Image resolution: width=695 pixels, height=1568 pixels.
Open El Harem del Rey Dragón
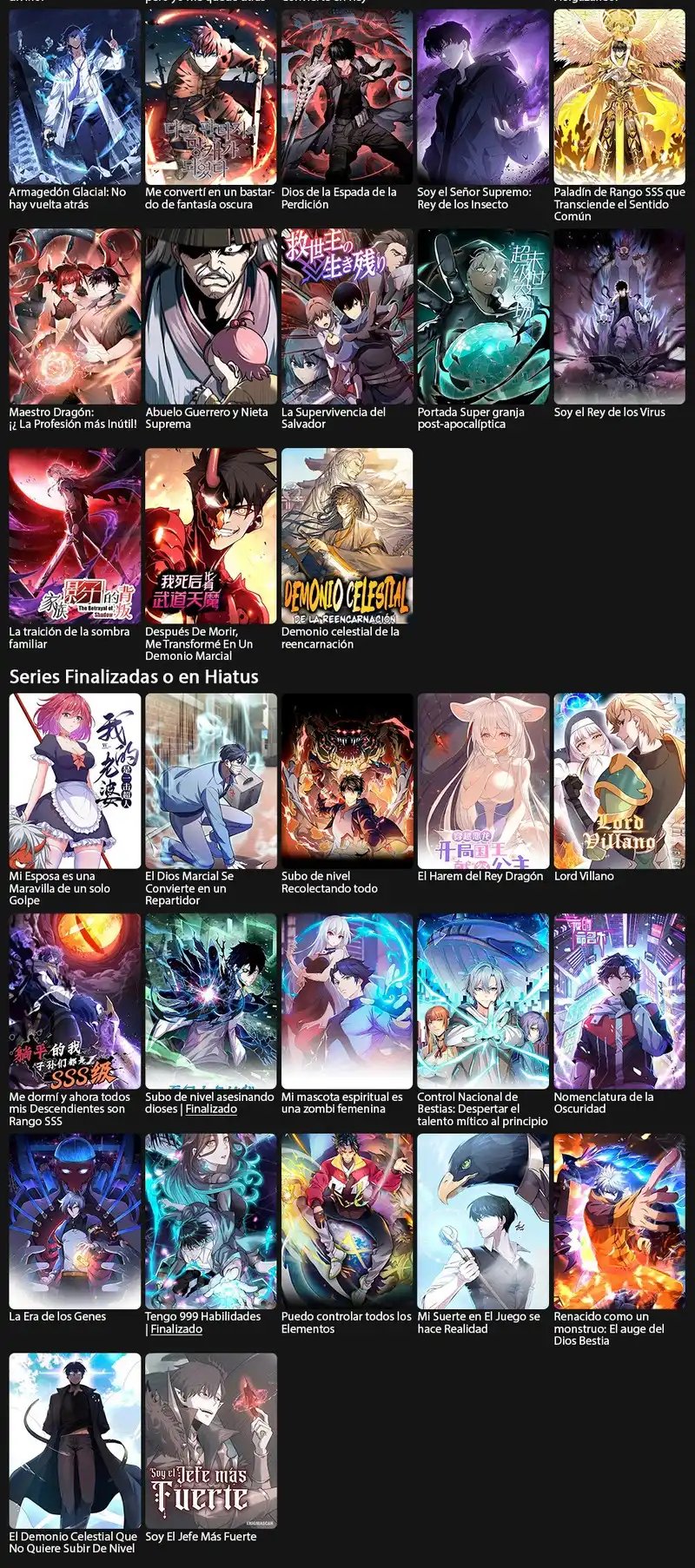[483, 781]
